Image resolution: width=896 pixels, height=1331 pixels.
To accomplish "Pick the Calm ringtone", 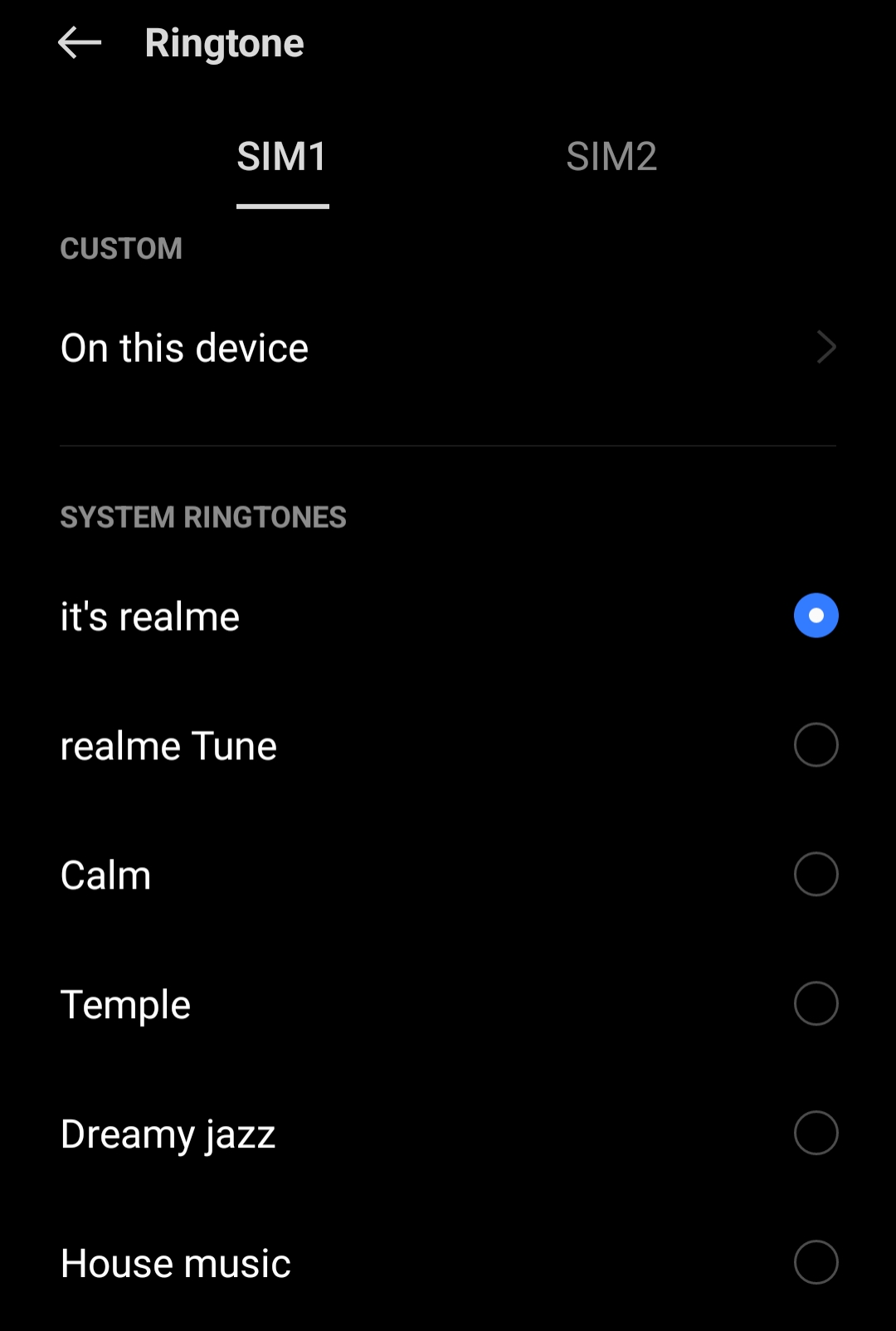I will (816, 875).
